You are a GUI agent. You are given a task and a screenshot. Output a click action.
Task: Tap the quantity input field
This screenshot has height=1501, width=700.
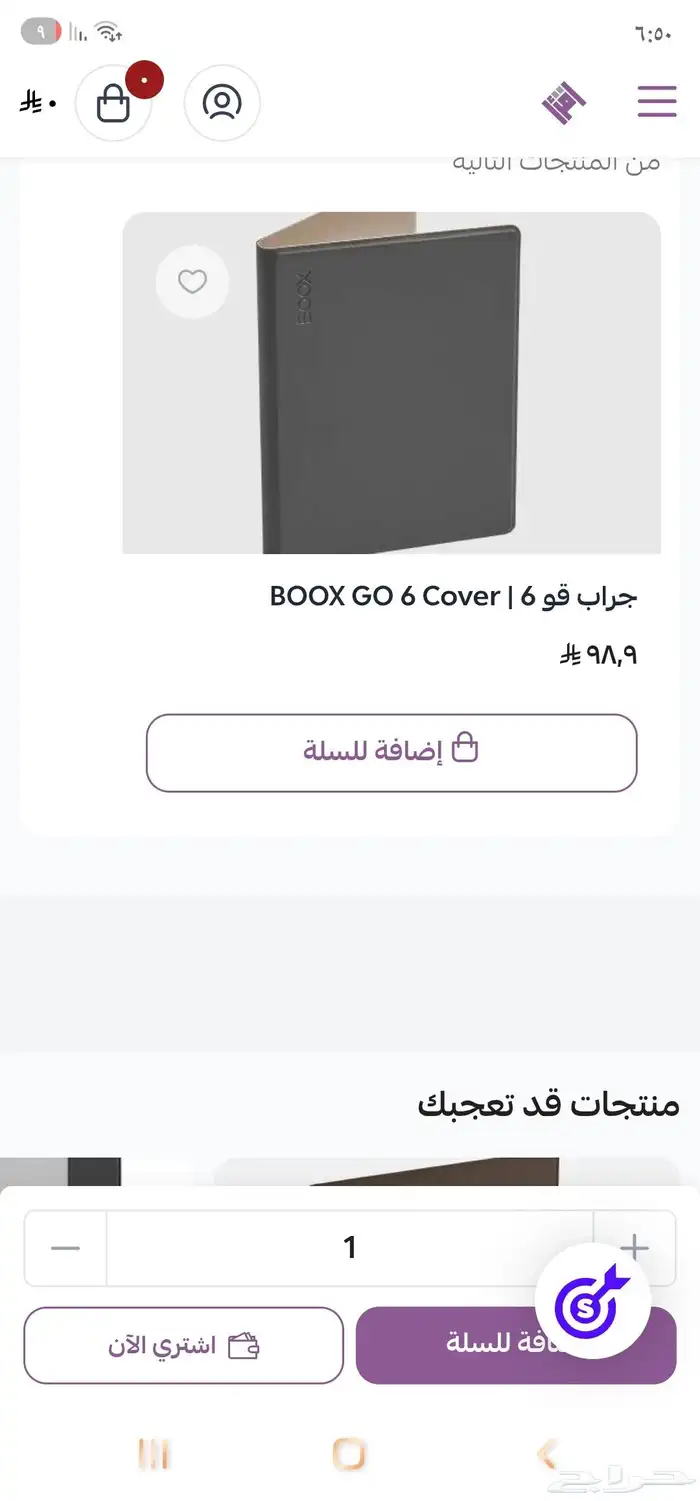tap(350, 1247)
